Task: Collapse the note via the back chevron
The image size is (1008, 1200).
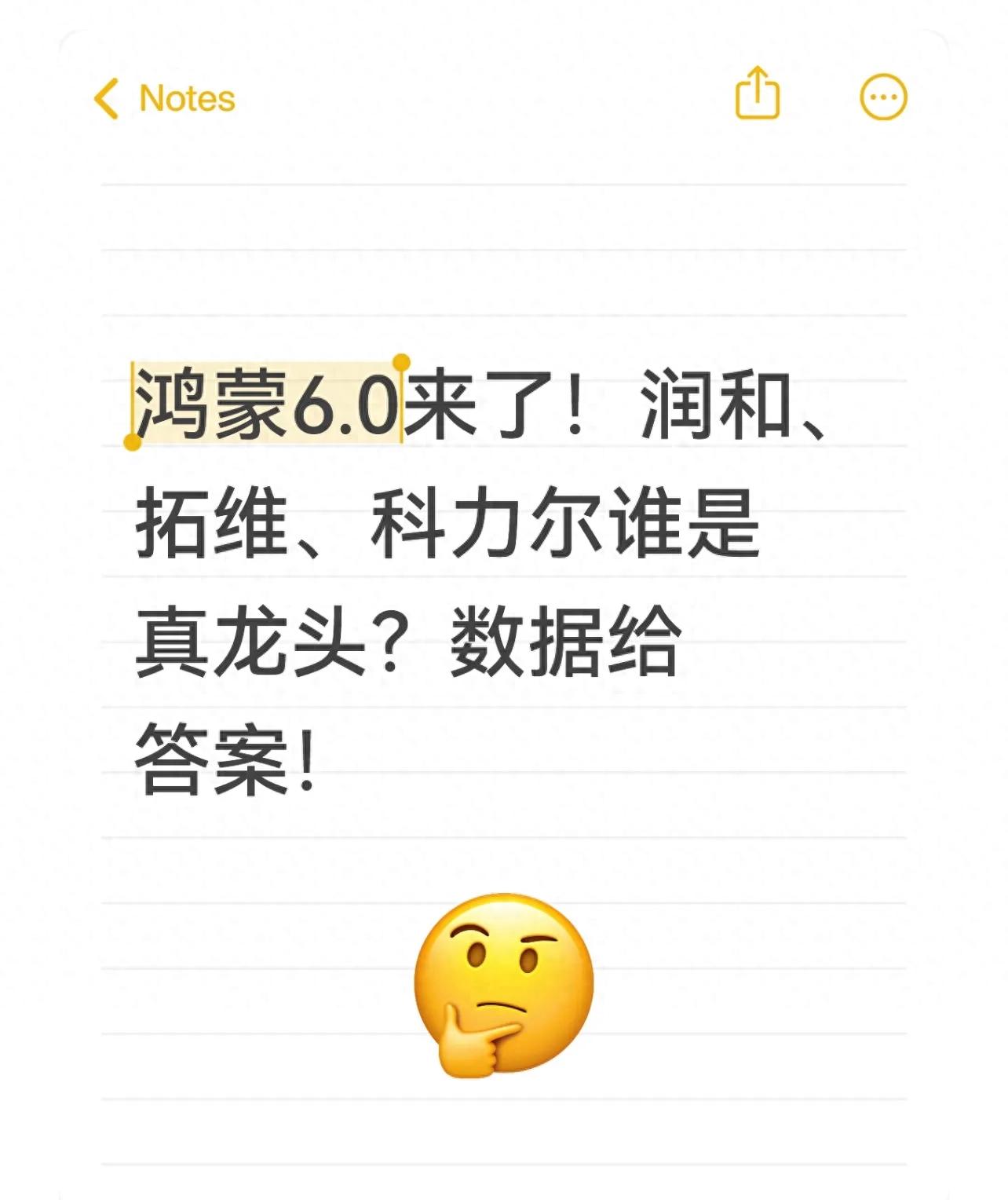Action: coord(104,99)
